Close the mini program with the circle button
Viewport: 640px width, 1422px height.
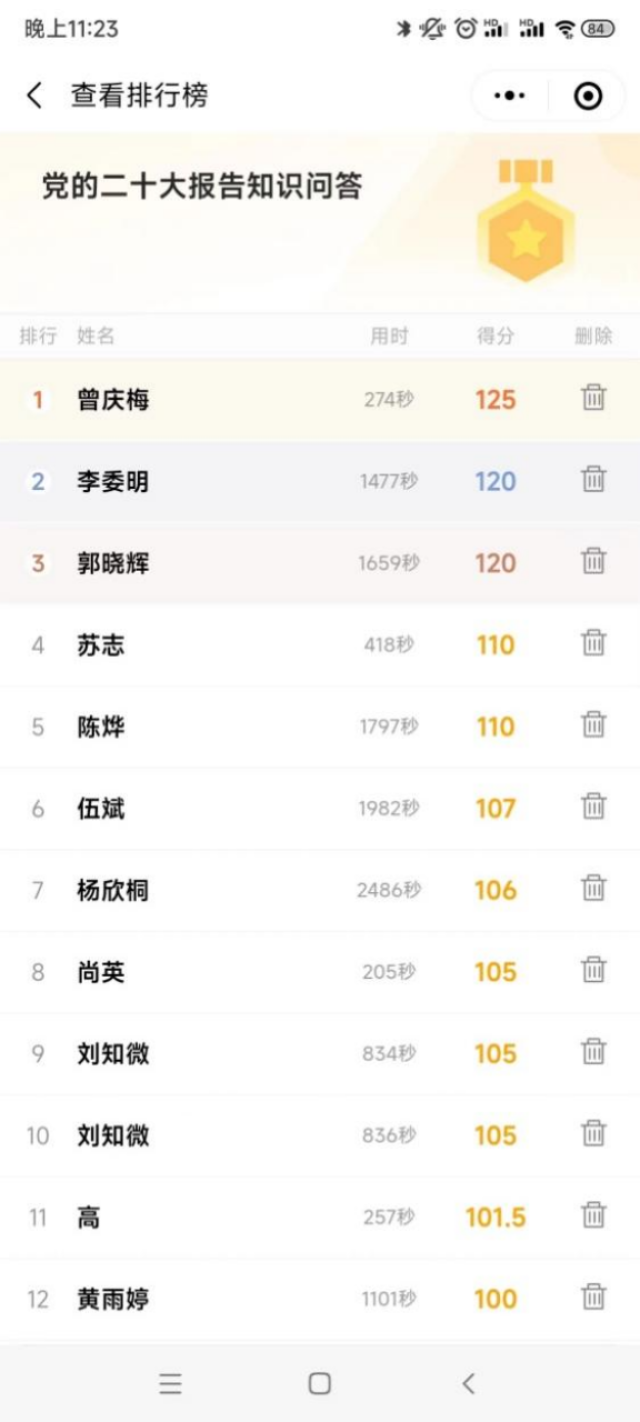click(589, 96)
